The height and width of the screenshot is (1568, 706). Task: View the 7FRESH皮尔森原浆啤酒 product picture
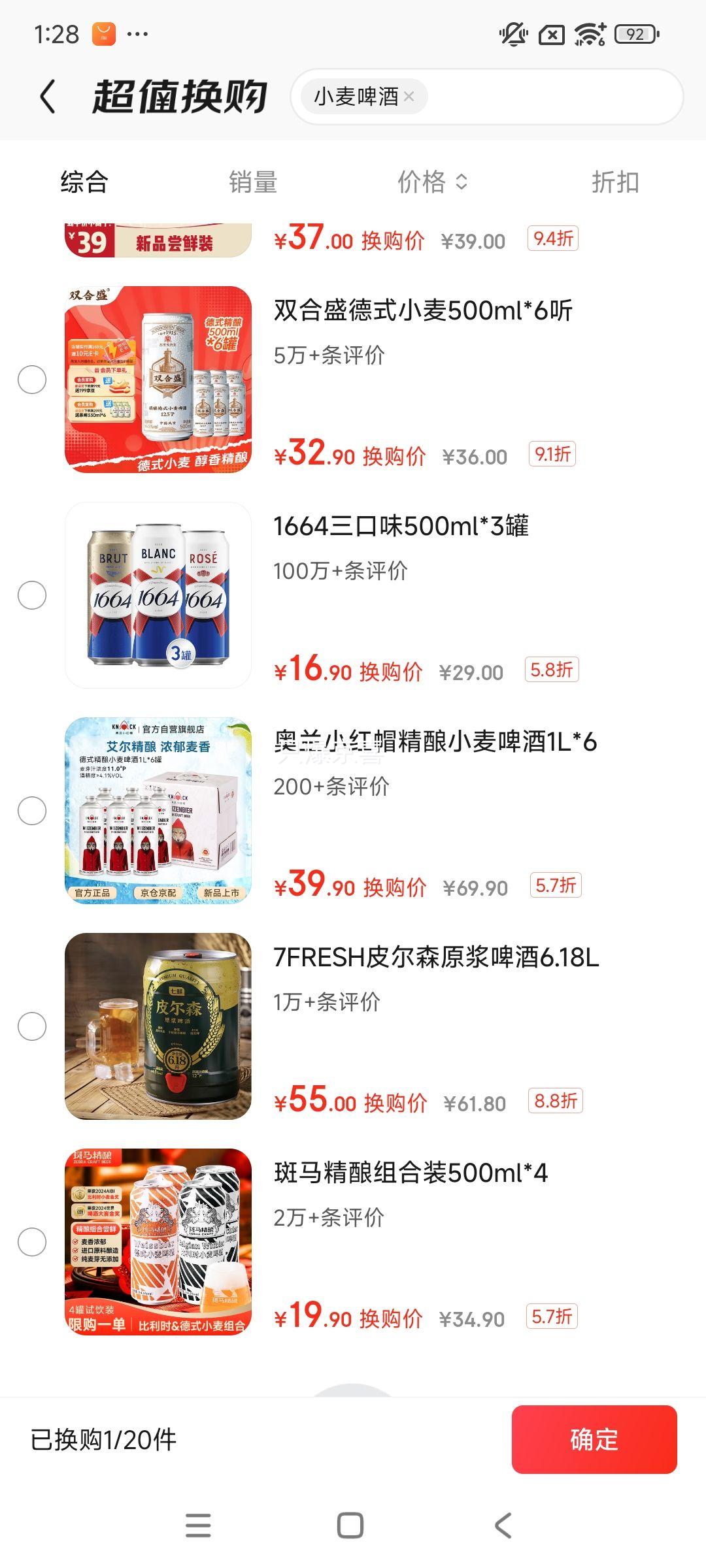(158, 1026)
